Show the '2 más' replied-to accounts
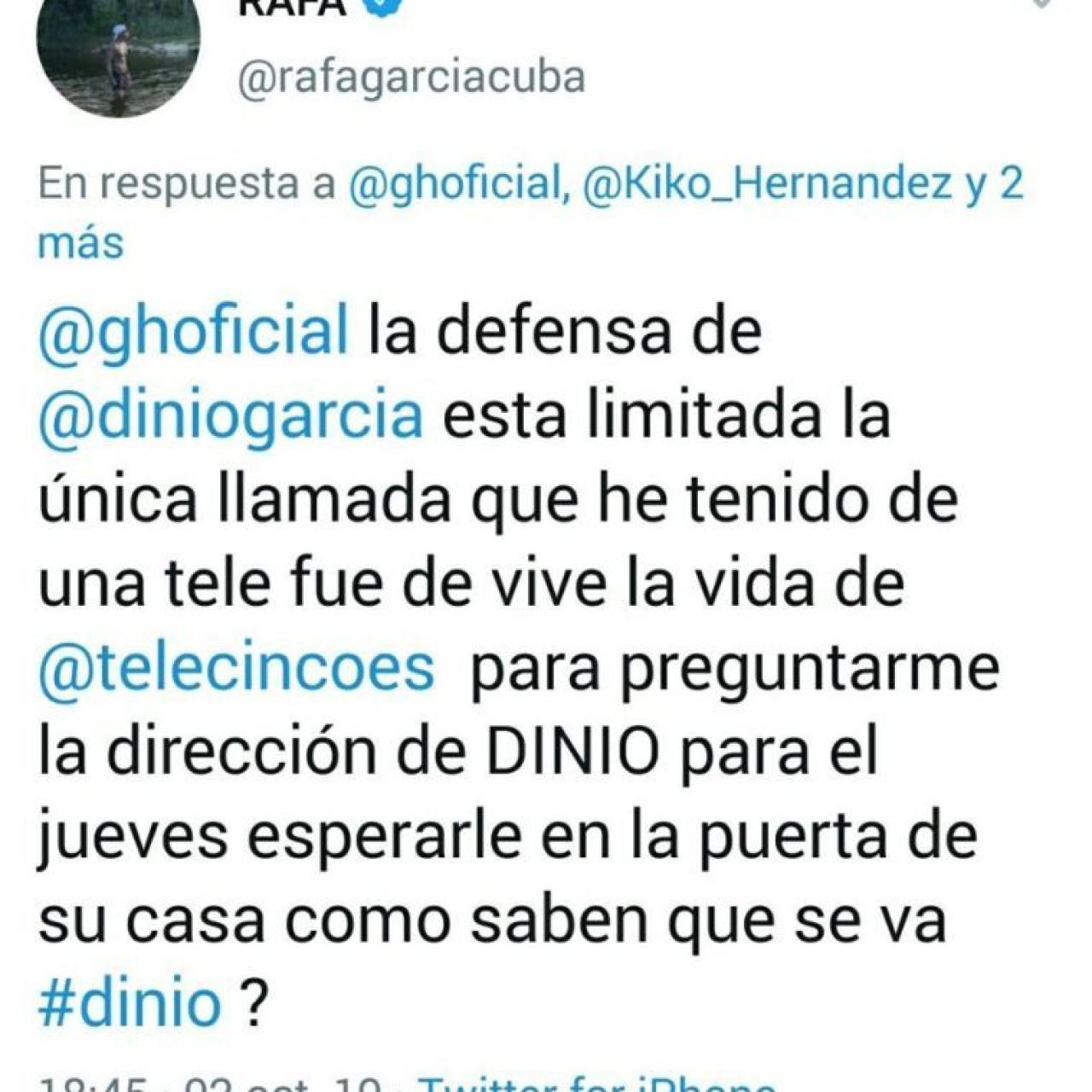This screenshot has width=1092, height=1092. coord(81,242)
